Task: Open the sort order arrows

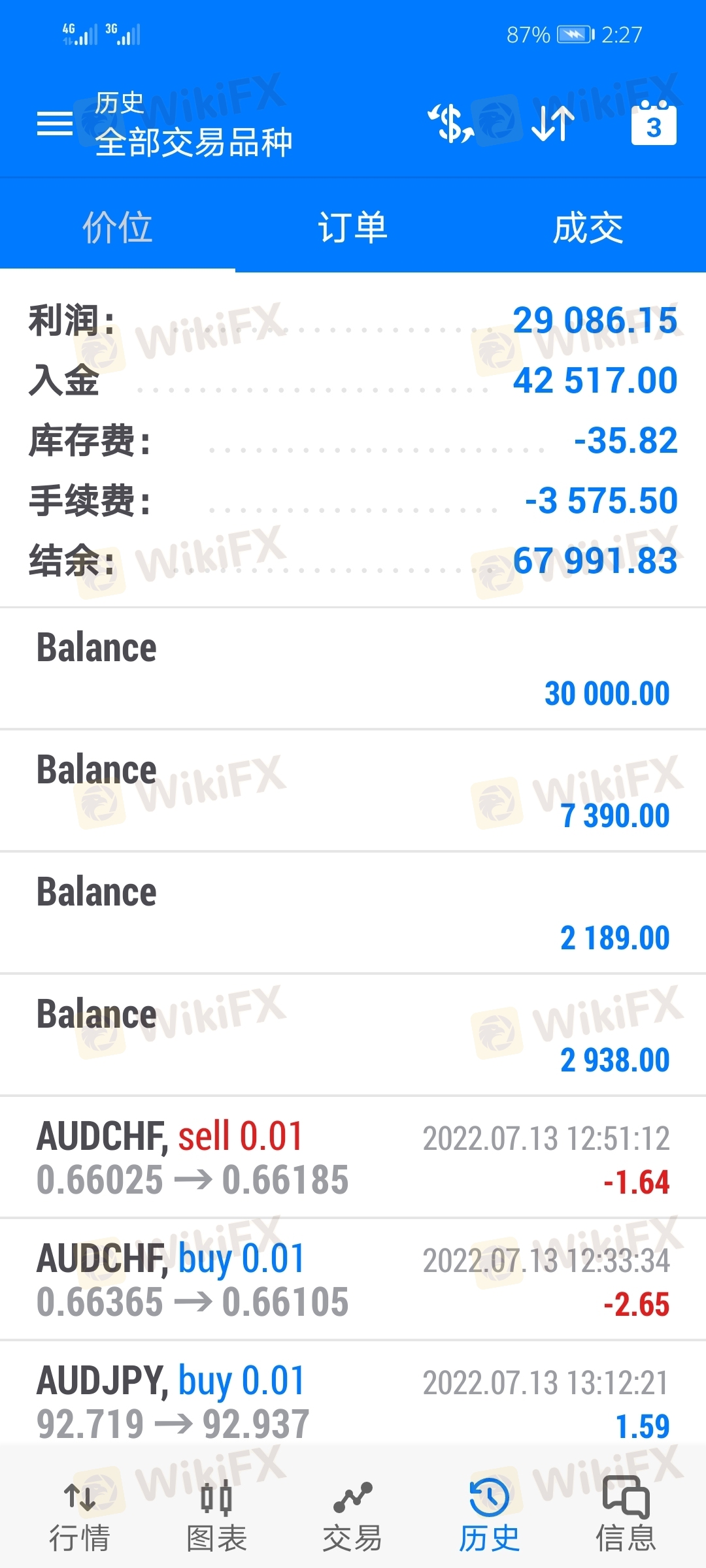Action: click(x=552, y=123)
